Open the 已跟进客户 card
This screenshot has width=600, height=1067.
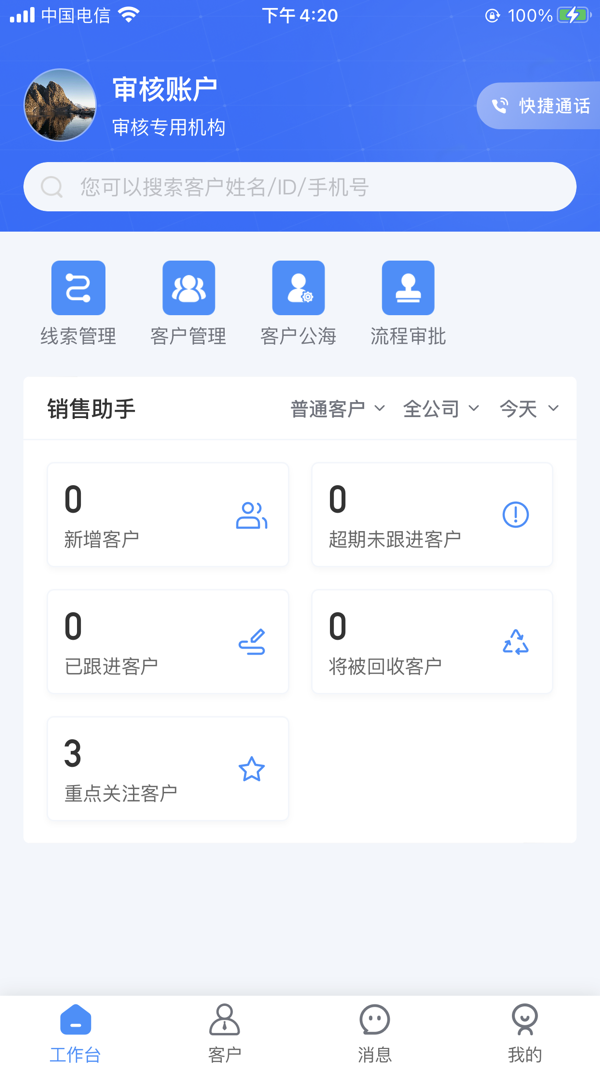168,642
